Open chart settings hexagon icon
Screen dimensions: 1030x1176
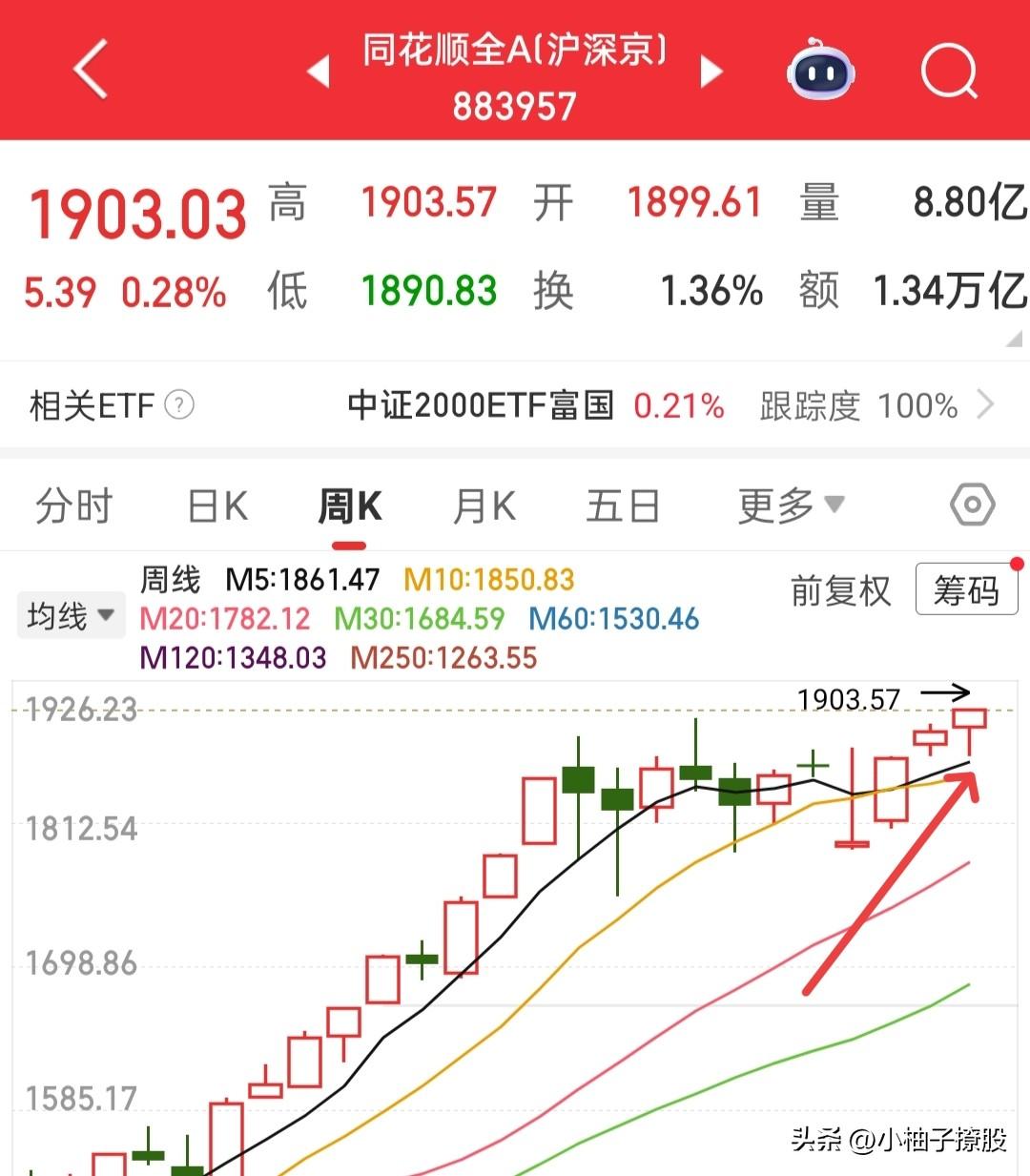tap(973, 505)
